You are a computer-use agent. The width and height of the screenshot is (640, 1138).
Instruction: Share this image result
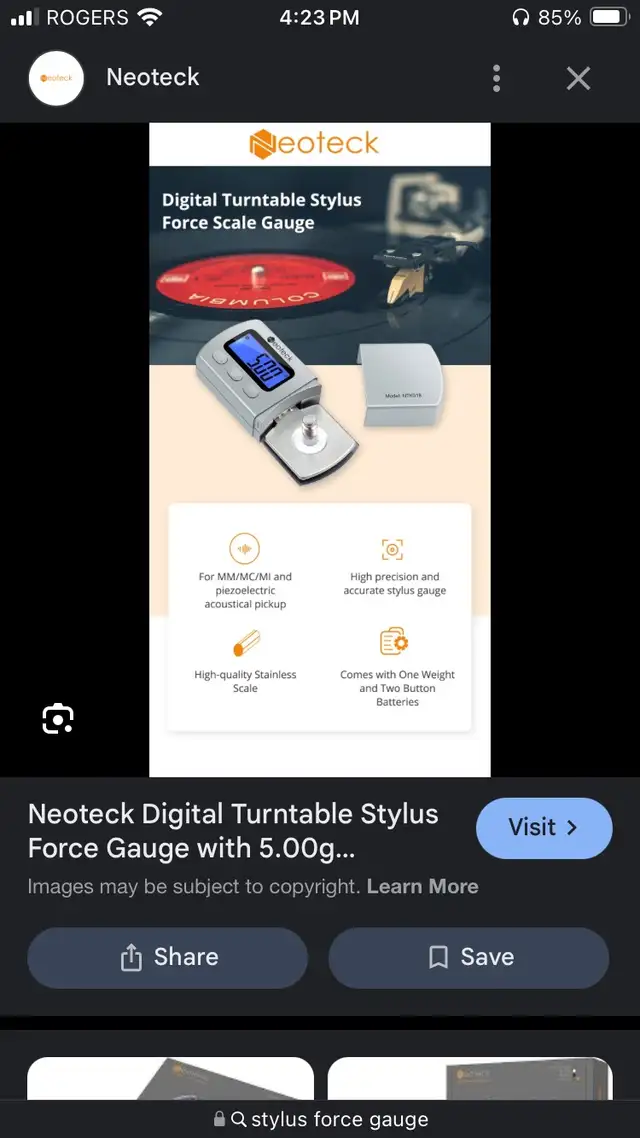click(167, 957)
